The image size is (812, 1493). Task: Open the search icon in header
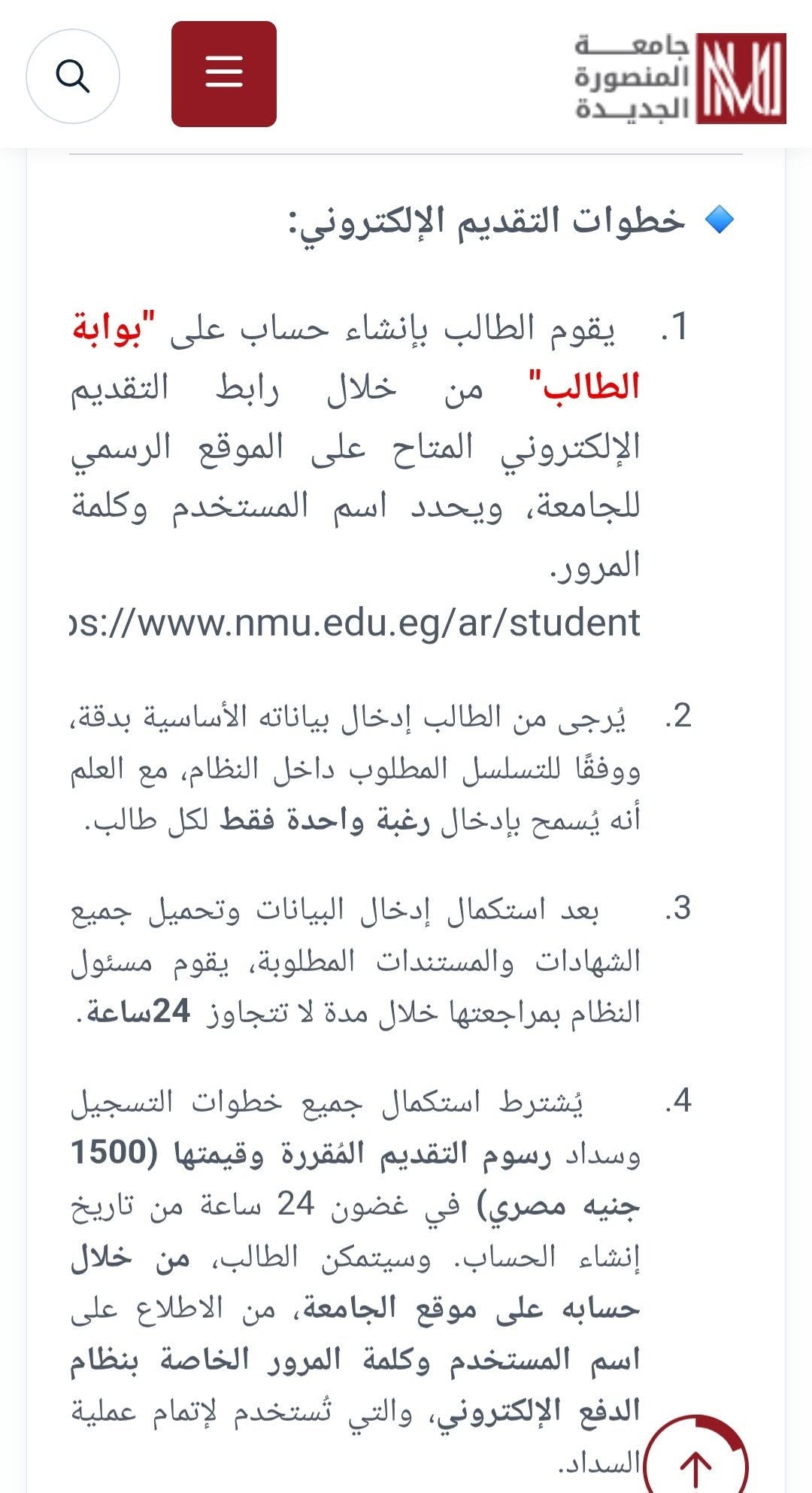(x=73, y=76)
